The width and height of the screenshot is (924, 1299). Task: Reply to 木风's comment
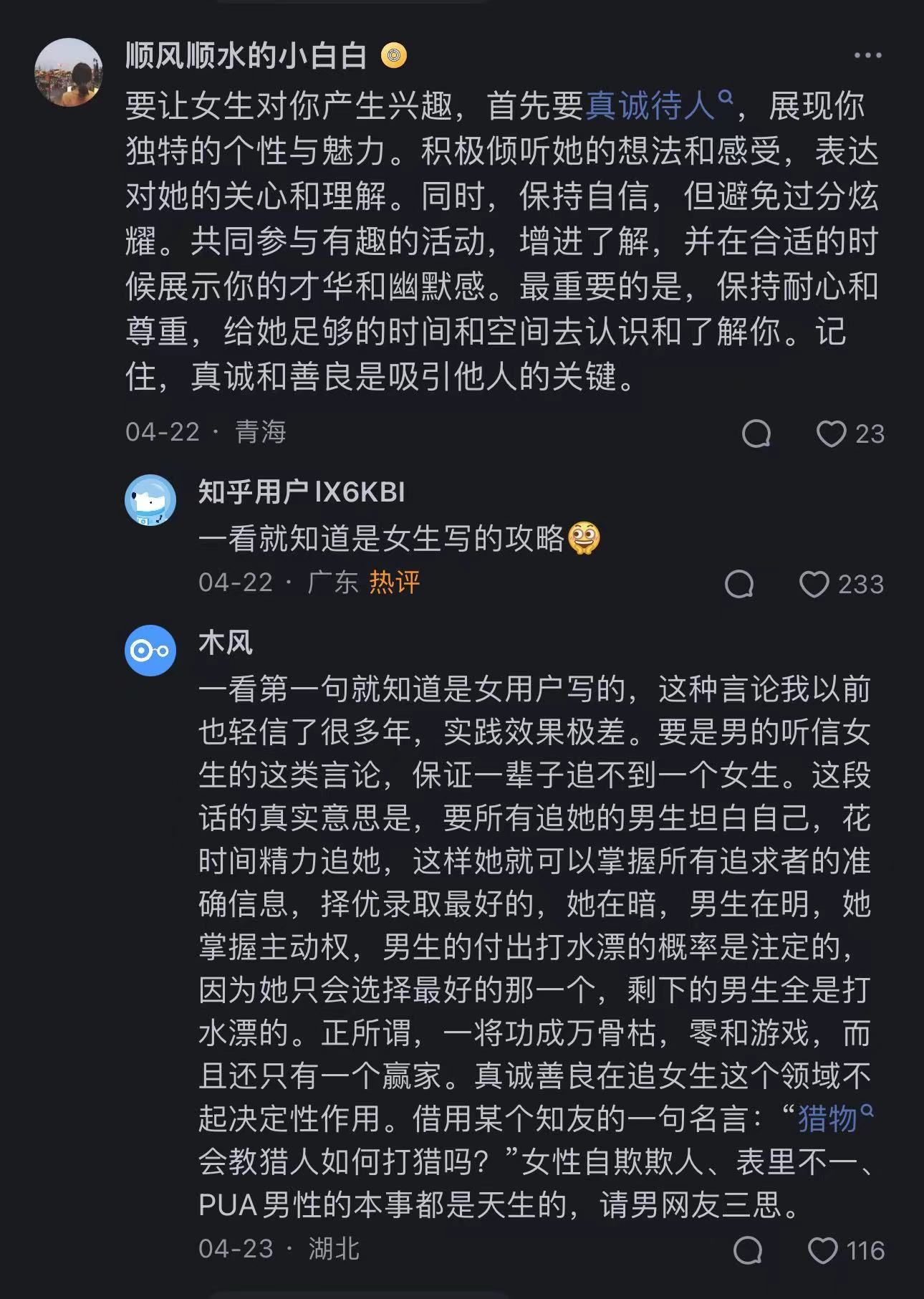(748, 1250)
